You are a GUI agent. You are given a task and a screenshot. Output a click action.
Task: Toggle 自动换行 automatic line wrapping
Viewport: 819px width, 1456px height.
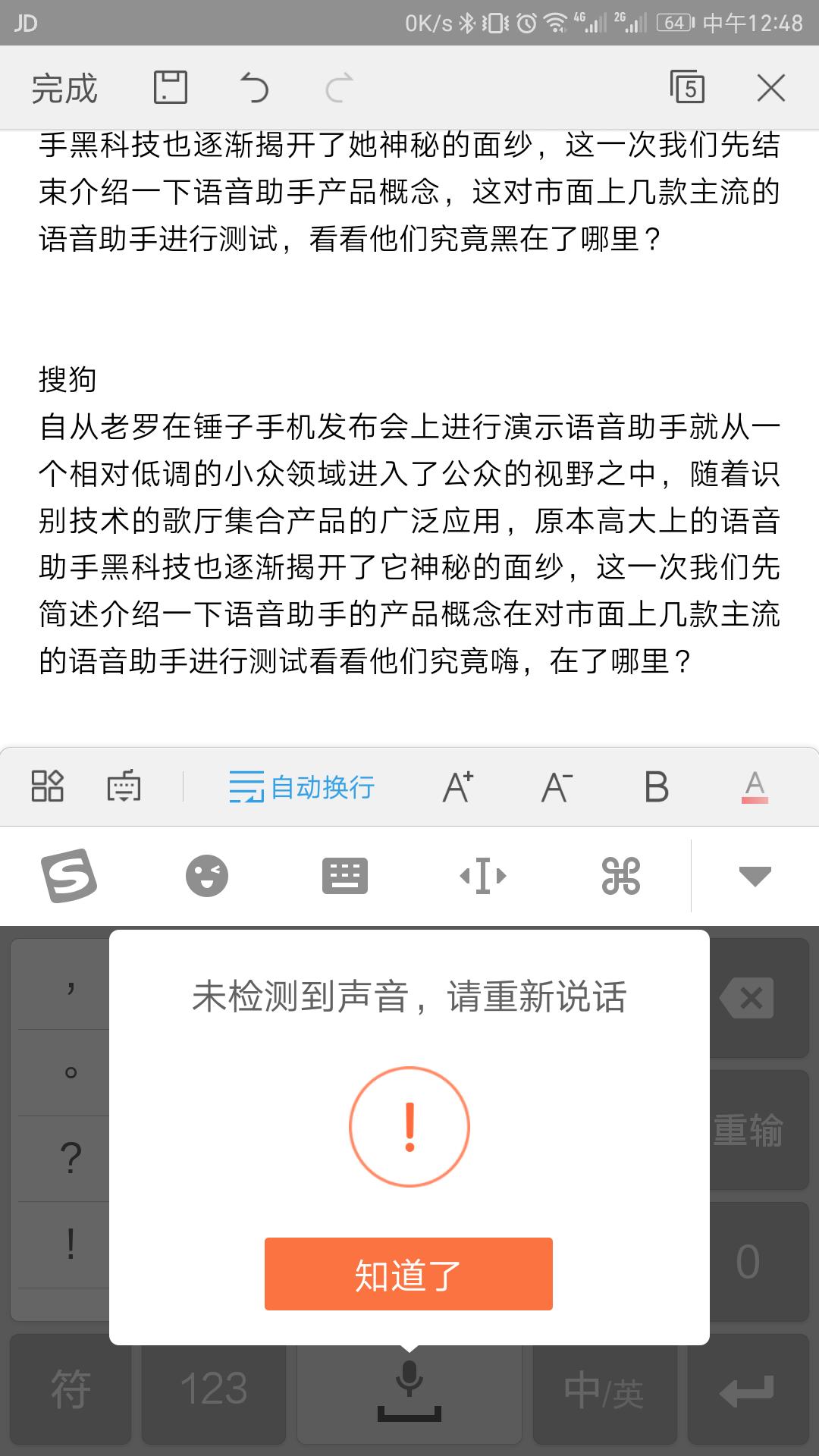(x=302, y=787)
